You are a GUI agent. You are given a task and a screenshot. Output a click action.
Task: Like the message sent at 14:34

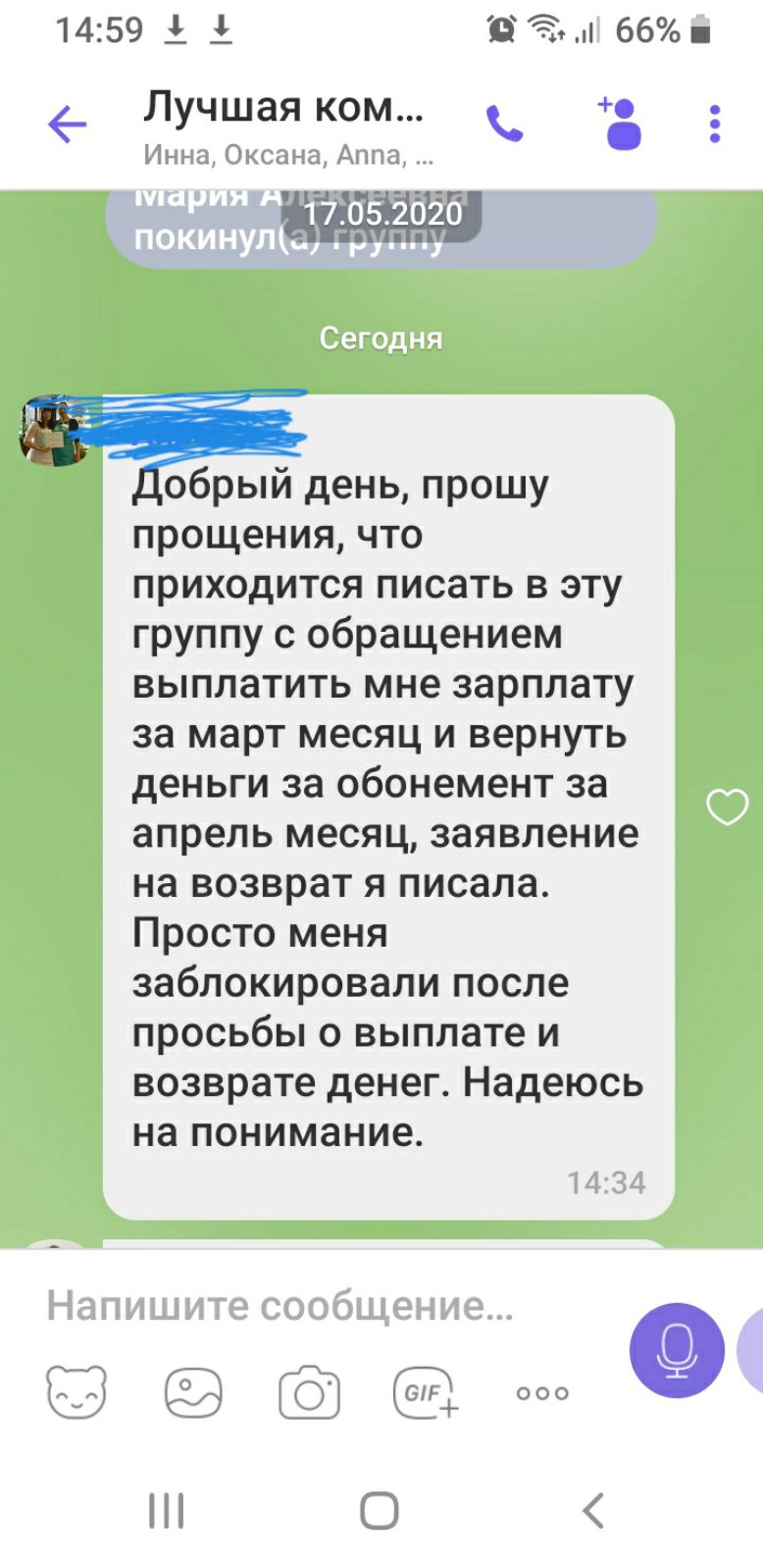click(727, 807)
